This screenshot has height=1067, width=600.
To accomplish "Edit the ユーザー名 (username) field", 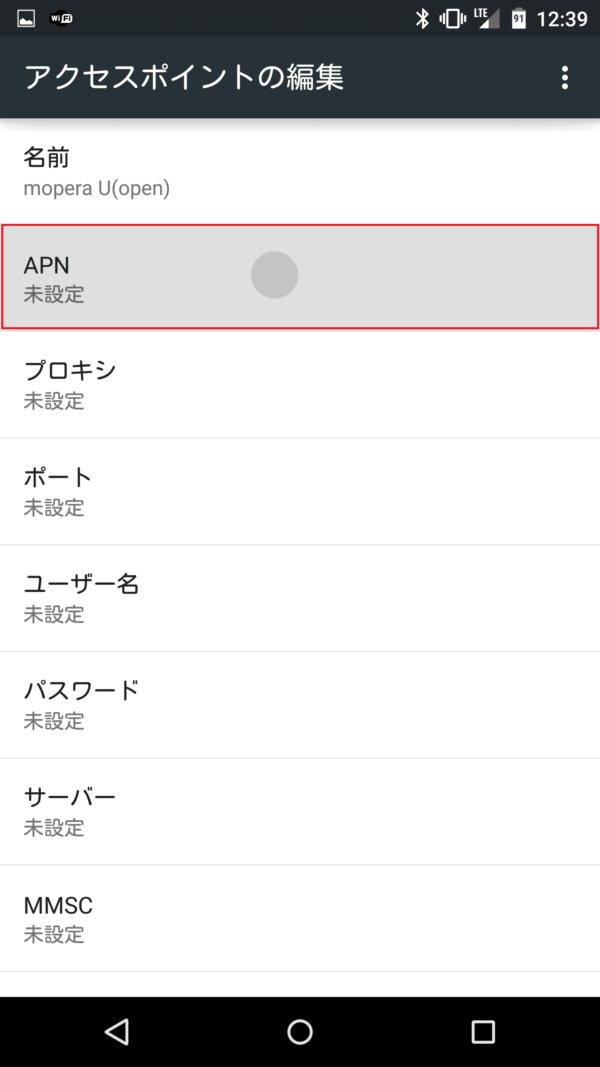I will (x=300, y=598).
